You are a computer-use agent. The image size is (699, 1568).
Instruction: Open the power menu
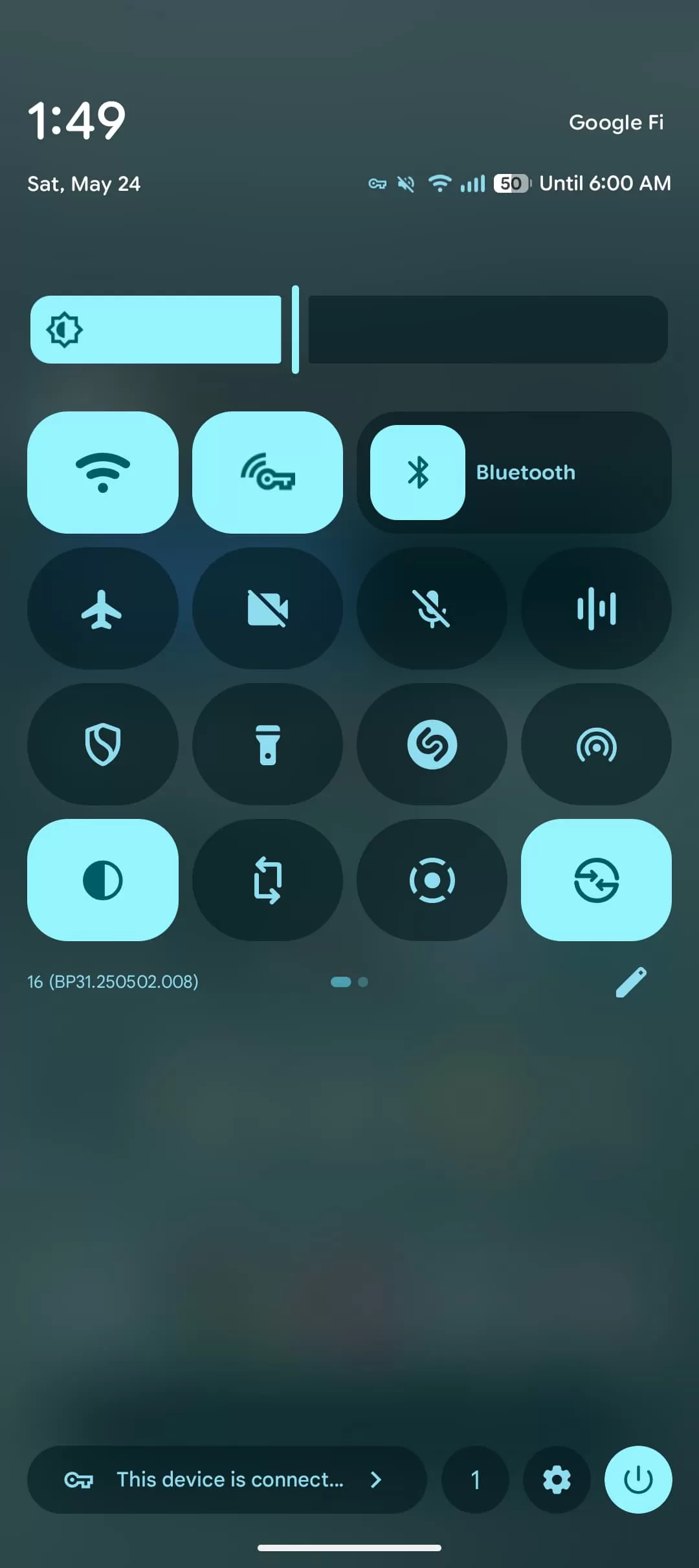638,1479
